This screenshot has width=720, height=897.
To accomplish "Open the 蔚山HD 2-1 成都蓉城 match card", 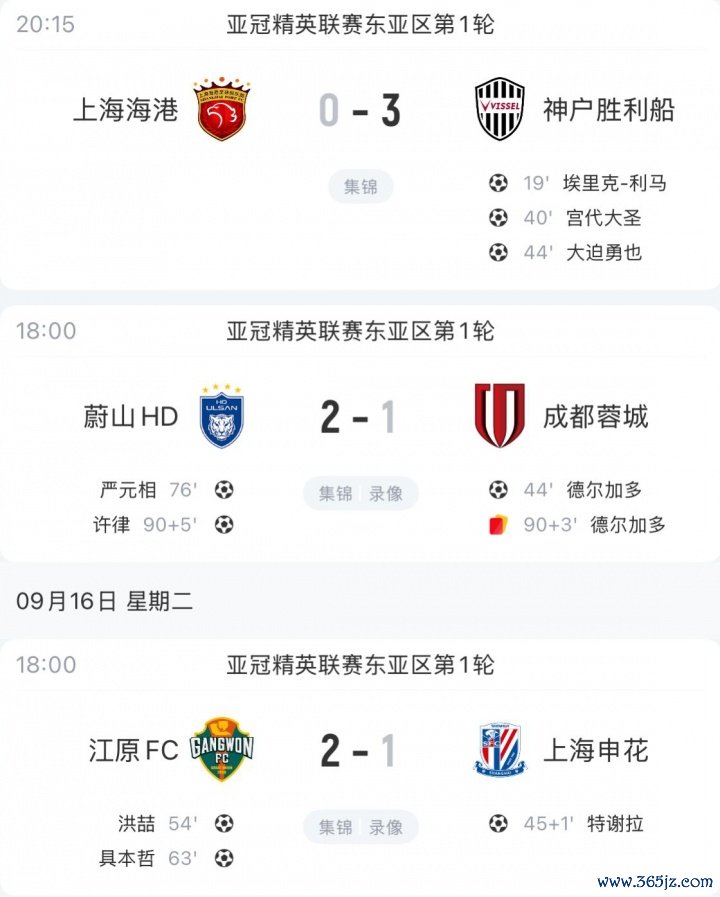I will [359, 417].
